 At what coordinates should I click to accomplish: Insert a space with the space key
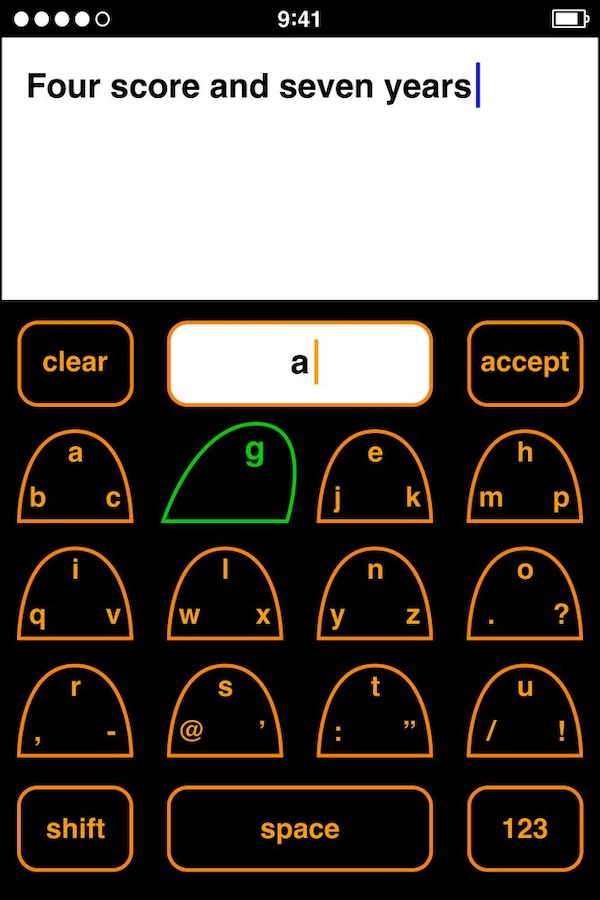(300, 828)
